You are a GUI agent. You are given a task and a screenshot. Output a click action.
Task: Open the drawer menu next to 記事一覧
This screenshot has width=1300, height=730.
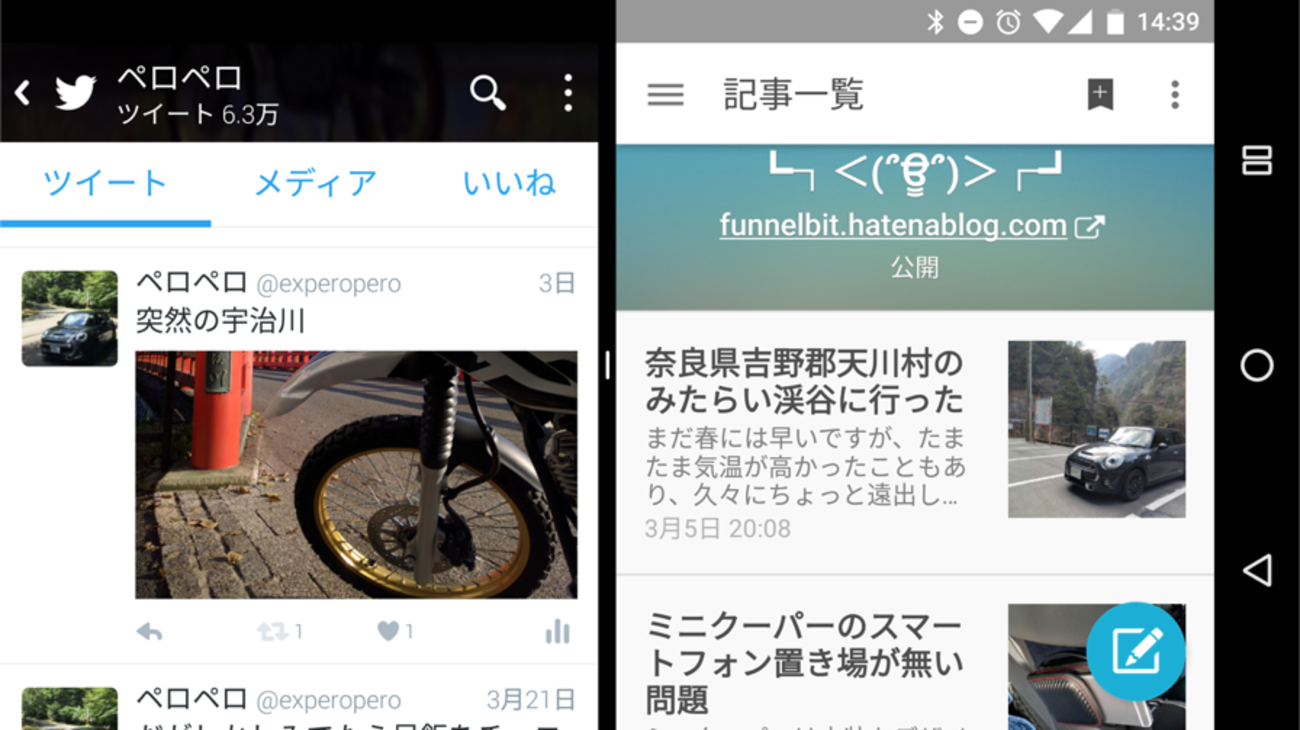coord(665,95)
